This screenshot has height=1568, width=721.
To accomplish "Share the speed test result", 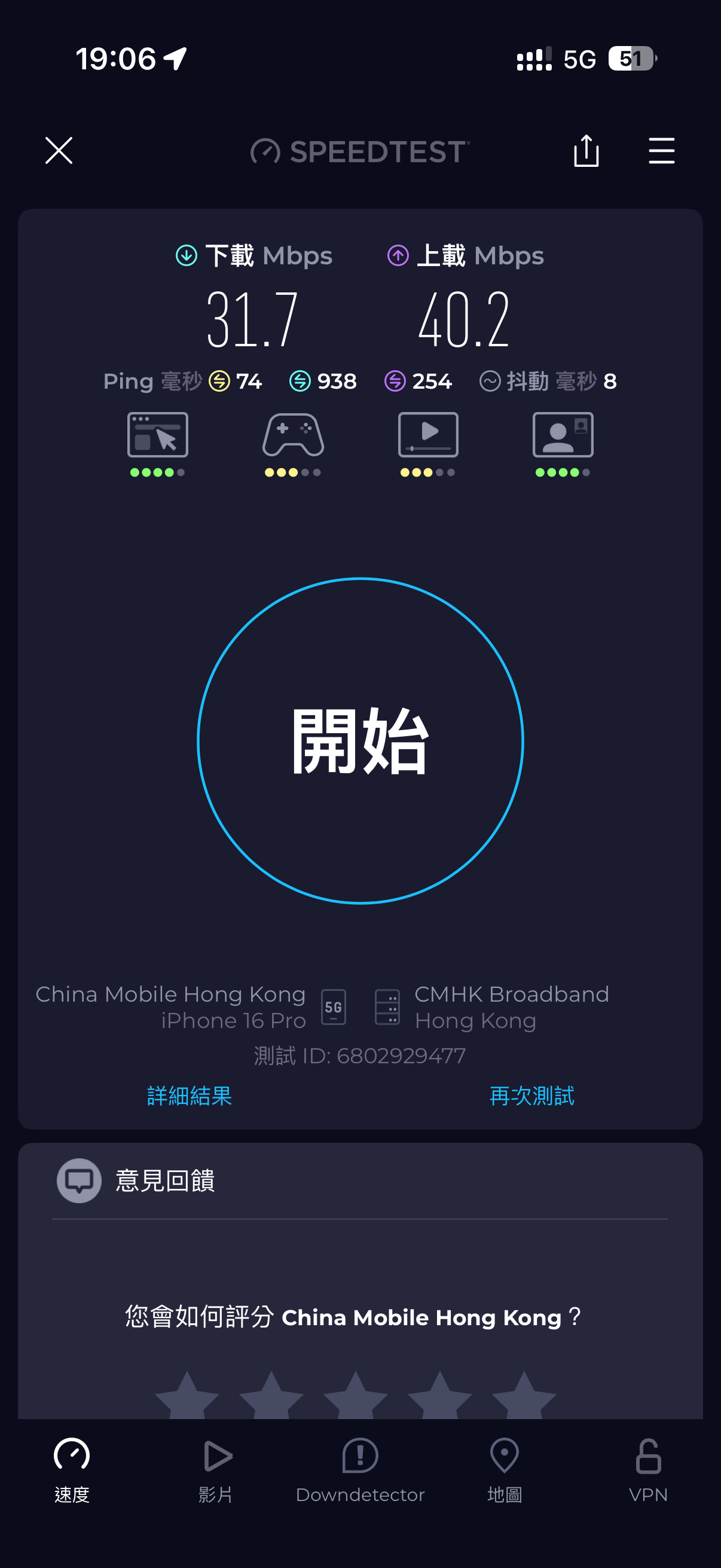I will [586, 150].
